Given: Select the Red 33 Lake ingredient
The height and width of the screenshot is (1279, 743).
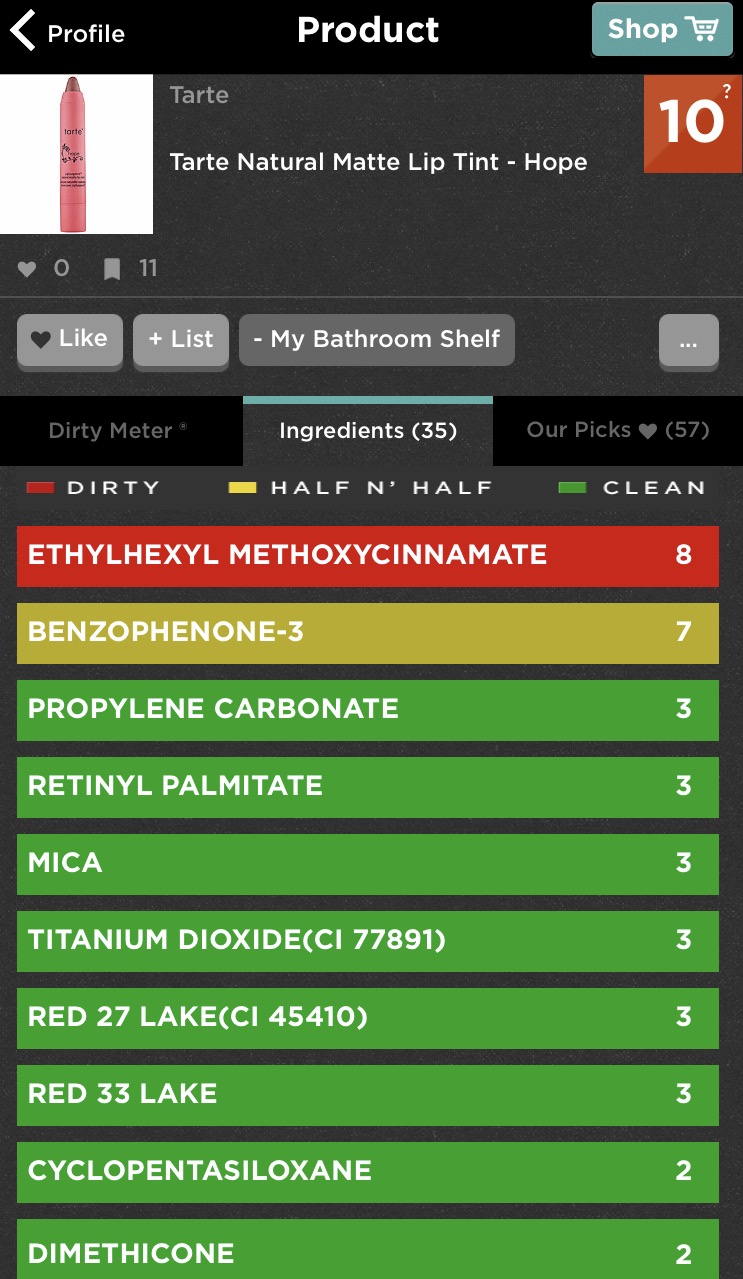Looking at the screenshot, I should point(368,1095).
